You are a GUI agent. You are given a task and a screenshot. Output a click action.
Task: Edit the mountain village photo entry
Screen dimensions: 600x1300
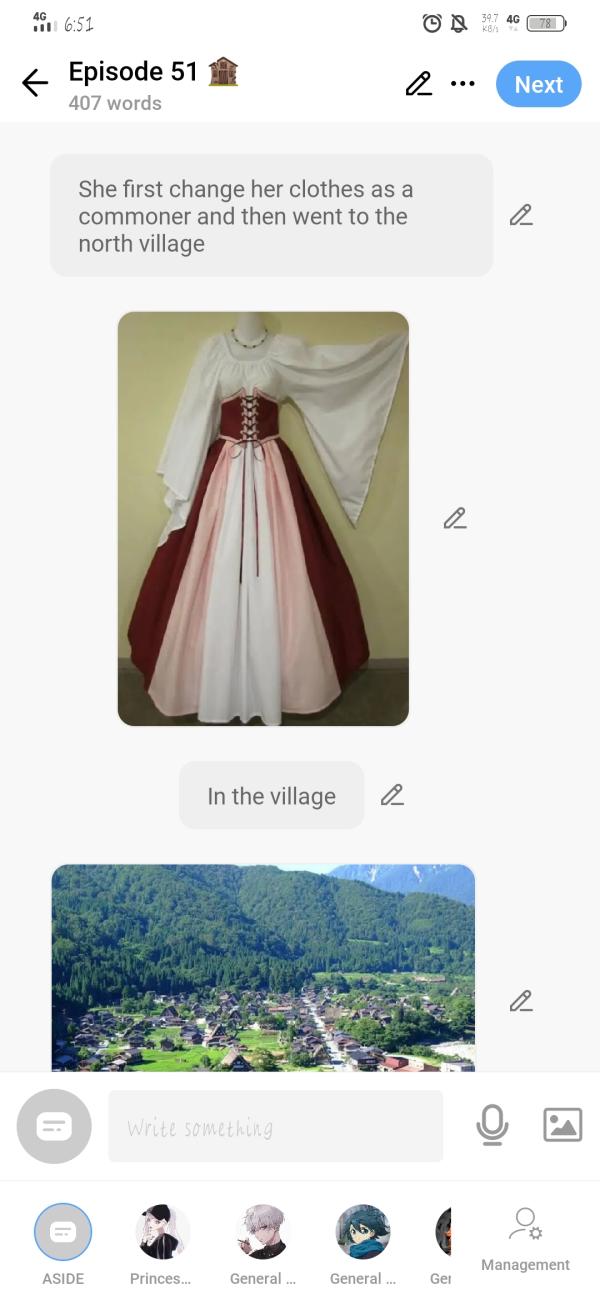pyautogui.click(x=520, y=1000)
